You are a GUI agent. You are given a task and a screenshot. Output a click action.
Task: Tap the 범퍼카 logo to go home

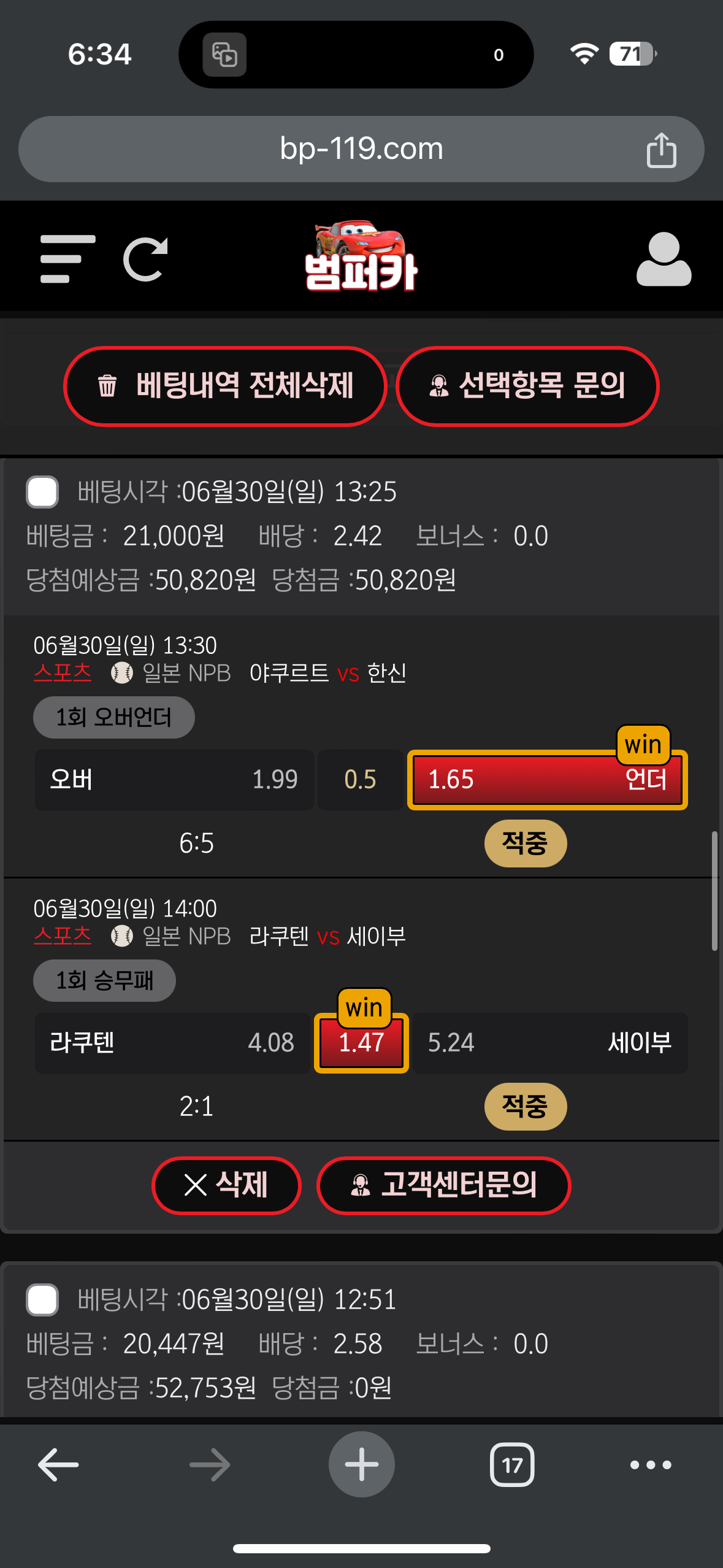361,258
